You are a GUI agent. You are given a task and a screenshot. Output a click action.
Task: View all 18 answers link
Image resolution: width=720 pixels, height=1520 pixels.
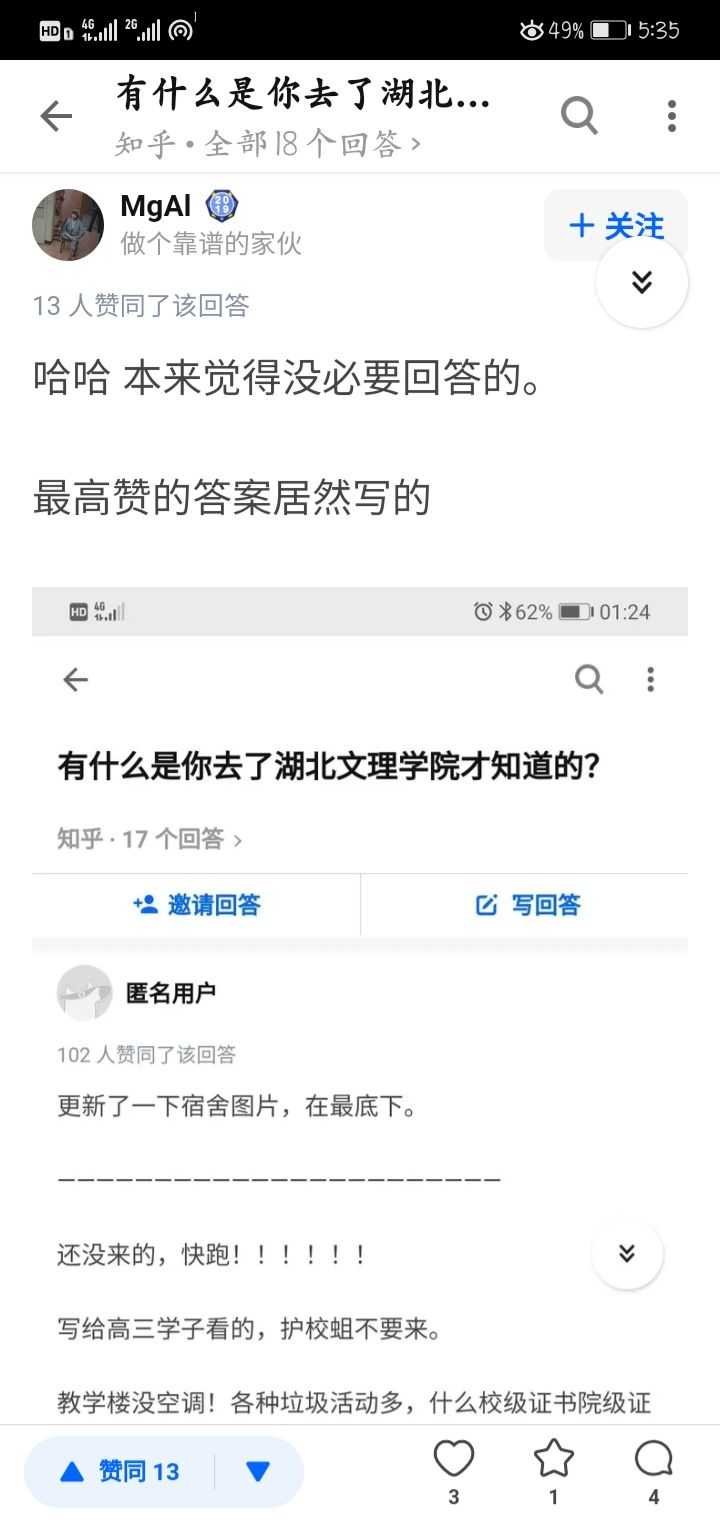[267, 145]
